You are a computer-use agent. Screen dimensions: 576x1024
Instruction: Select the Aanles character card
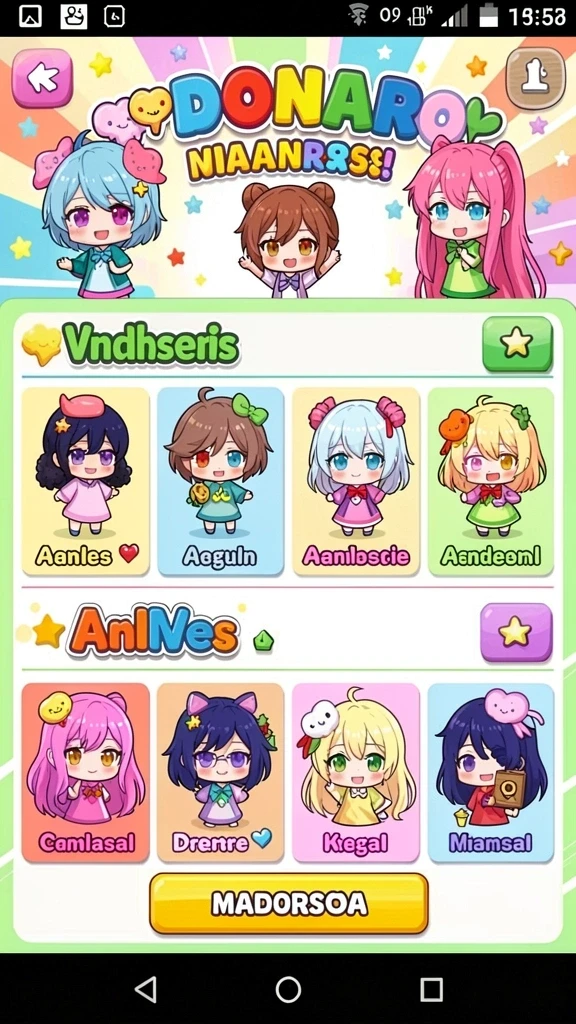[86, 481]
